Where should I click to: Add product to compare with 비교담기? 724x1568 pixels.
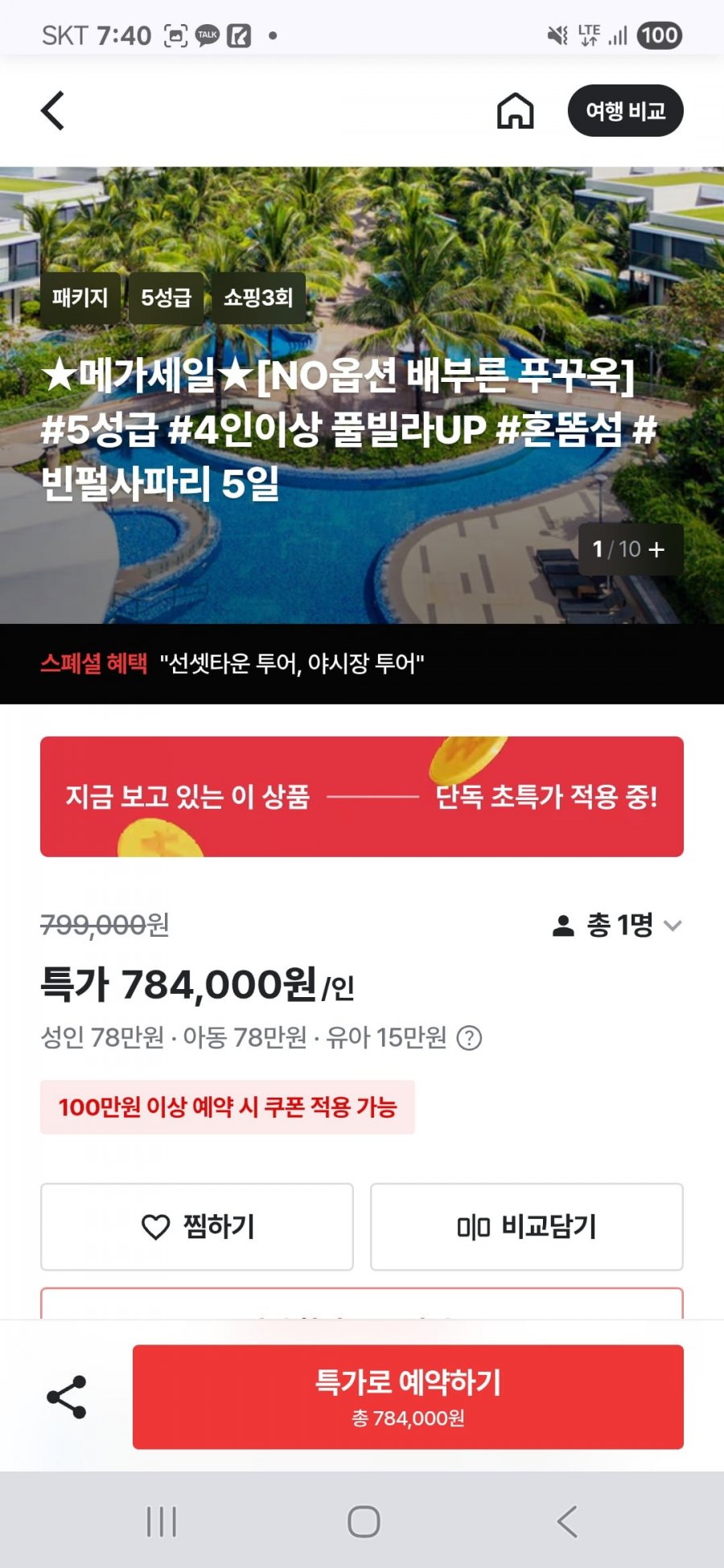(x=527, y=1226)
